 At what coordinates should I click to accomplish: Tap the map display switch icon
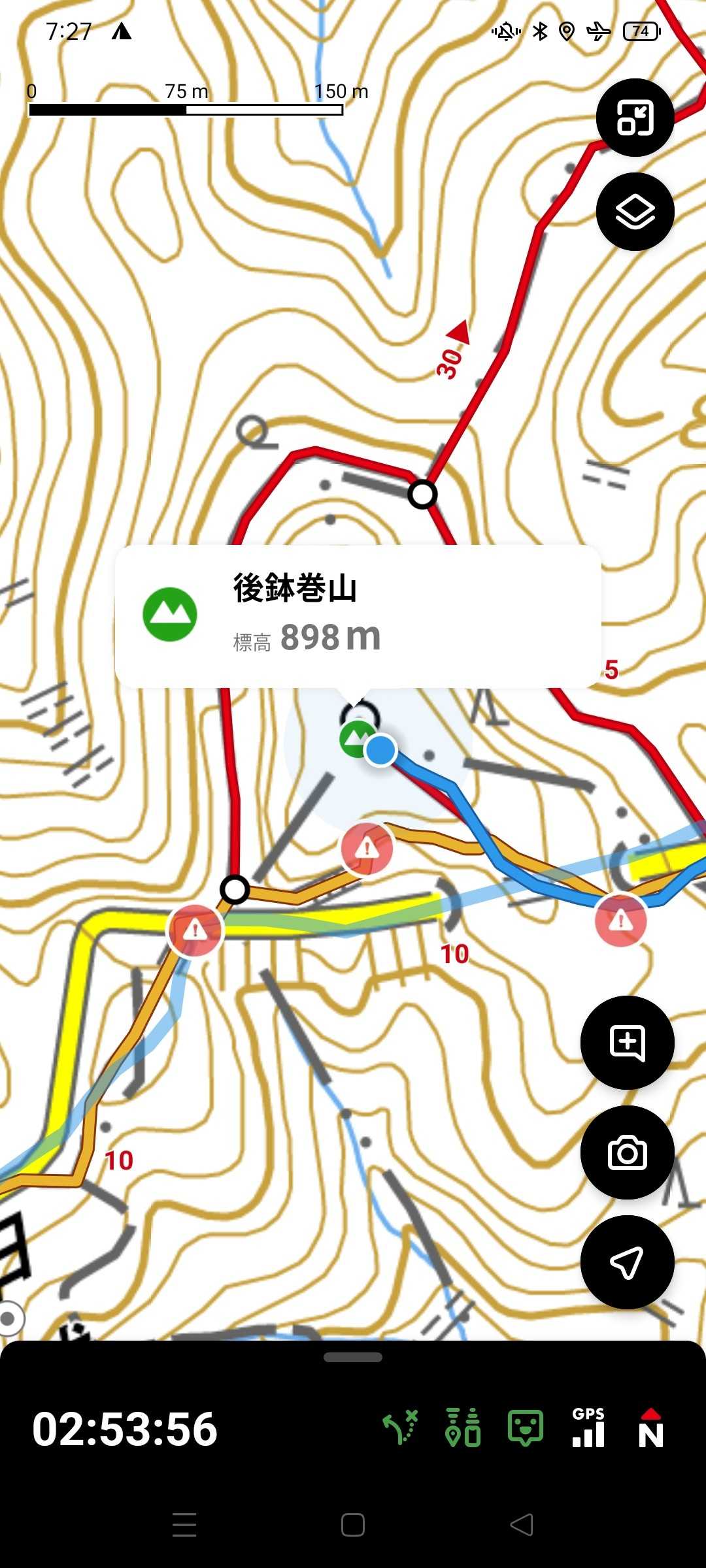pos(635,118)
